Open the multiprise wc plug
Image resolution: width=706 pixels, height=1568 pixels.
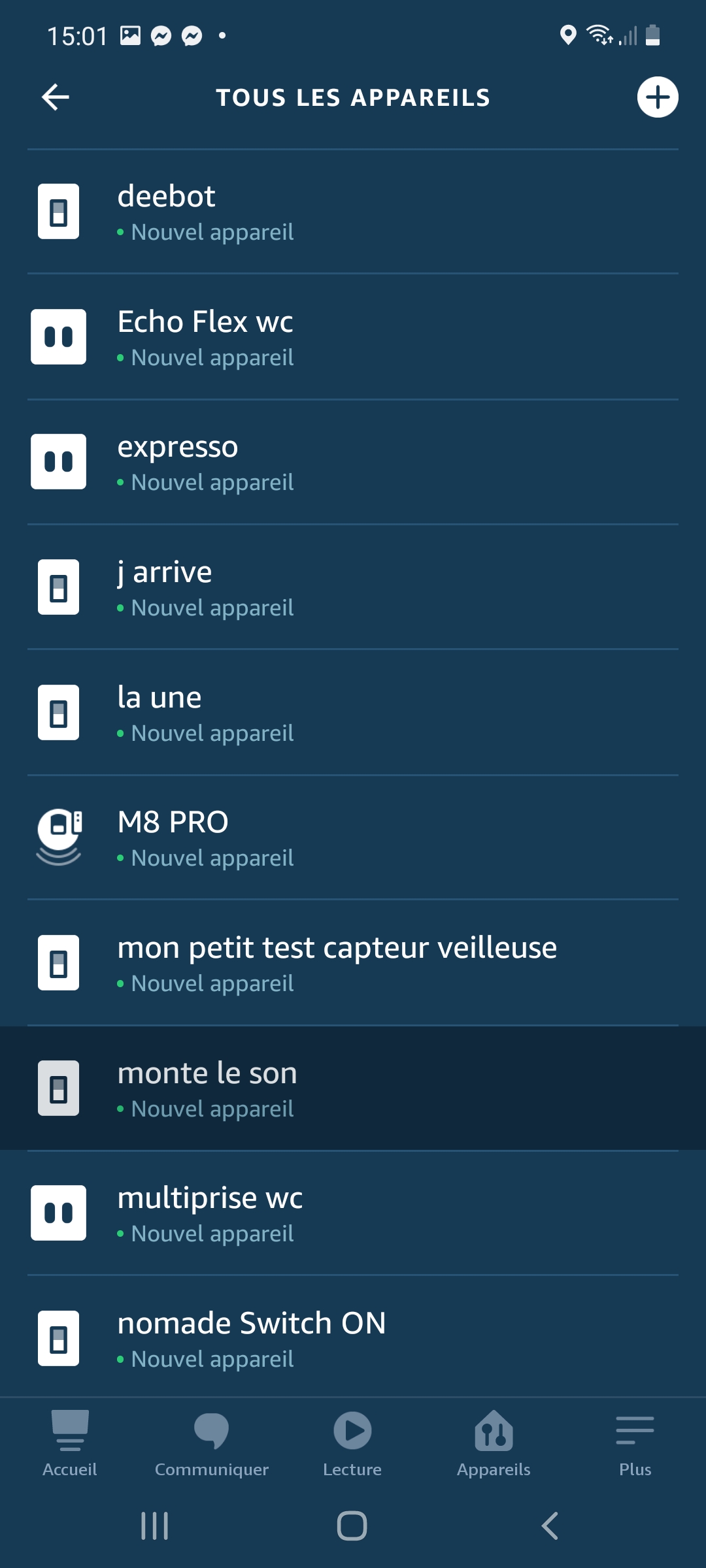coord(353,1213)
